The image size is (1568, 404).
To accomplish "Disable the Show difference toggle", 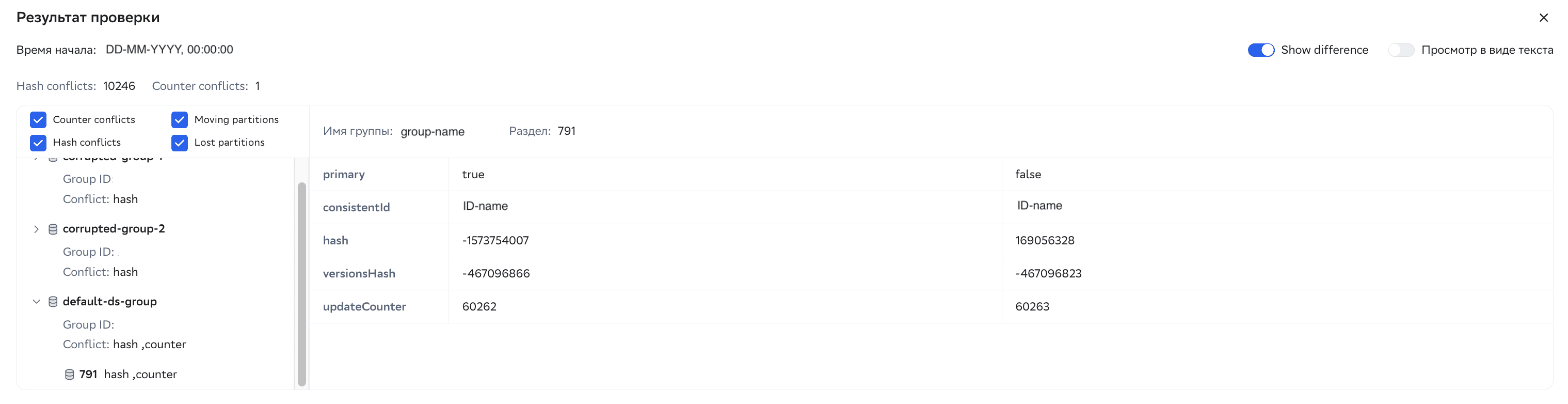I will coord(1260,50).
